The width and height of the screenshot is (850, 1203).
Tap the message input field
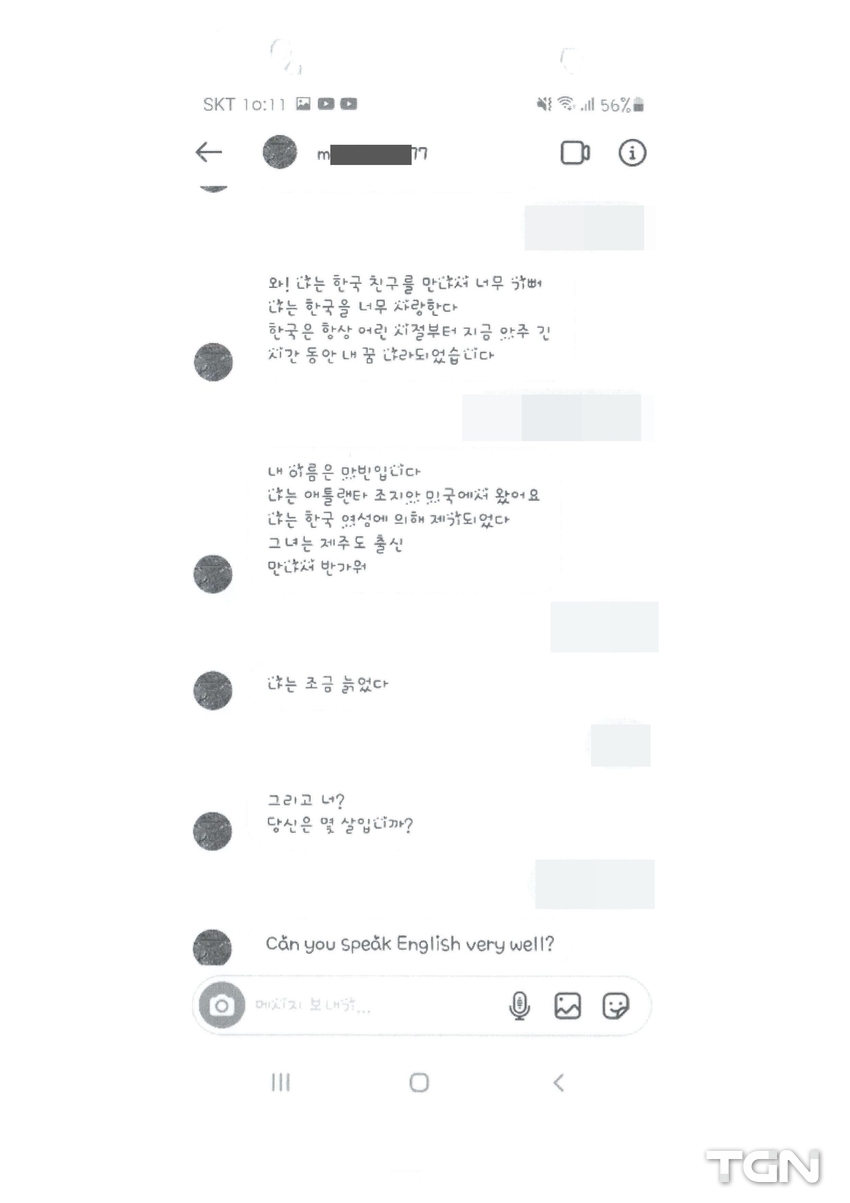click(x=370, y=1005)
